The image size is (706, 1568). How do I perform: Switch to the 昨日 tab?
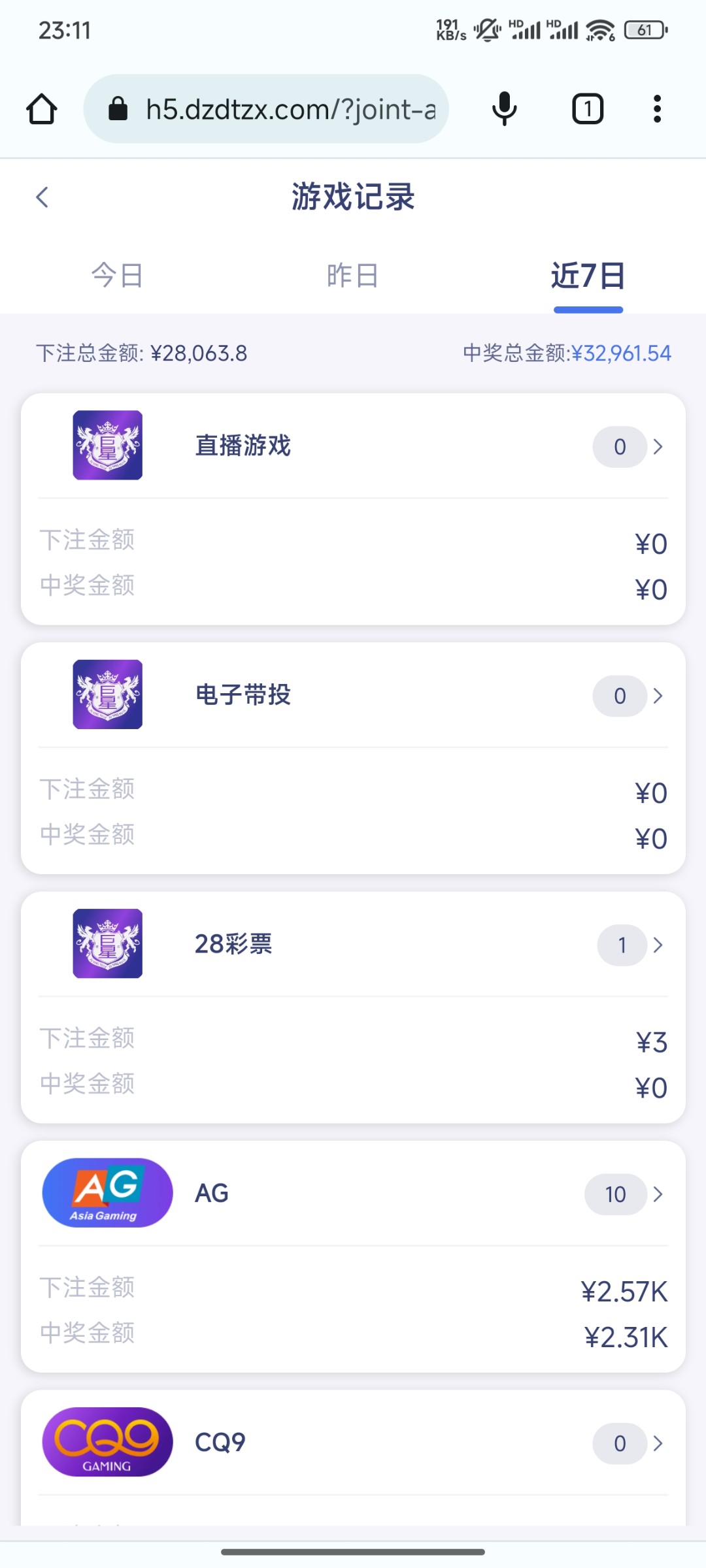[353, 275]
